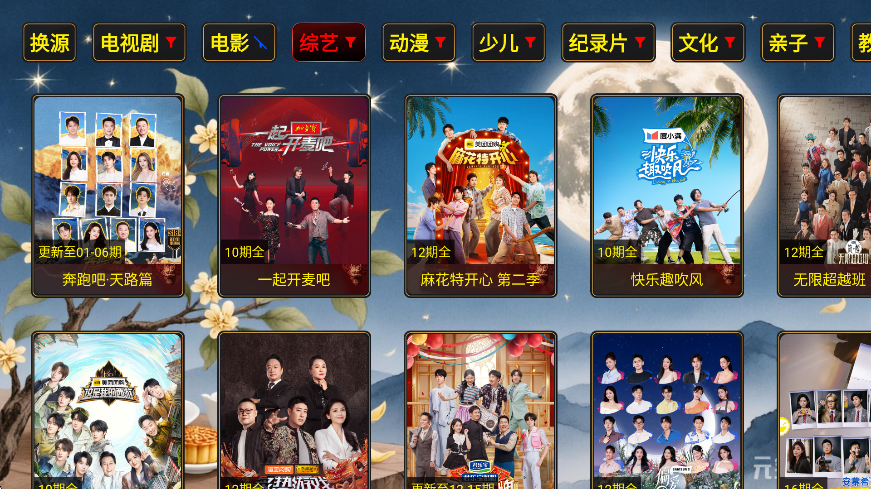Image resolution: width=871 pixels, height=489 pixels.
Task: Tap the 换源 source switch button
Action: coord(50,43)
